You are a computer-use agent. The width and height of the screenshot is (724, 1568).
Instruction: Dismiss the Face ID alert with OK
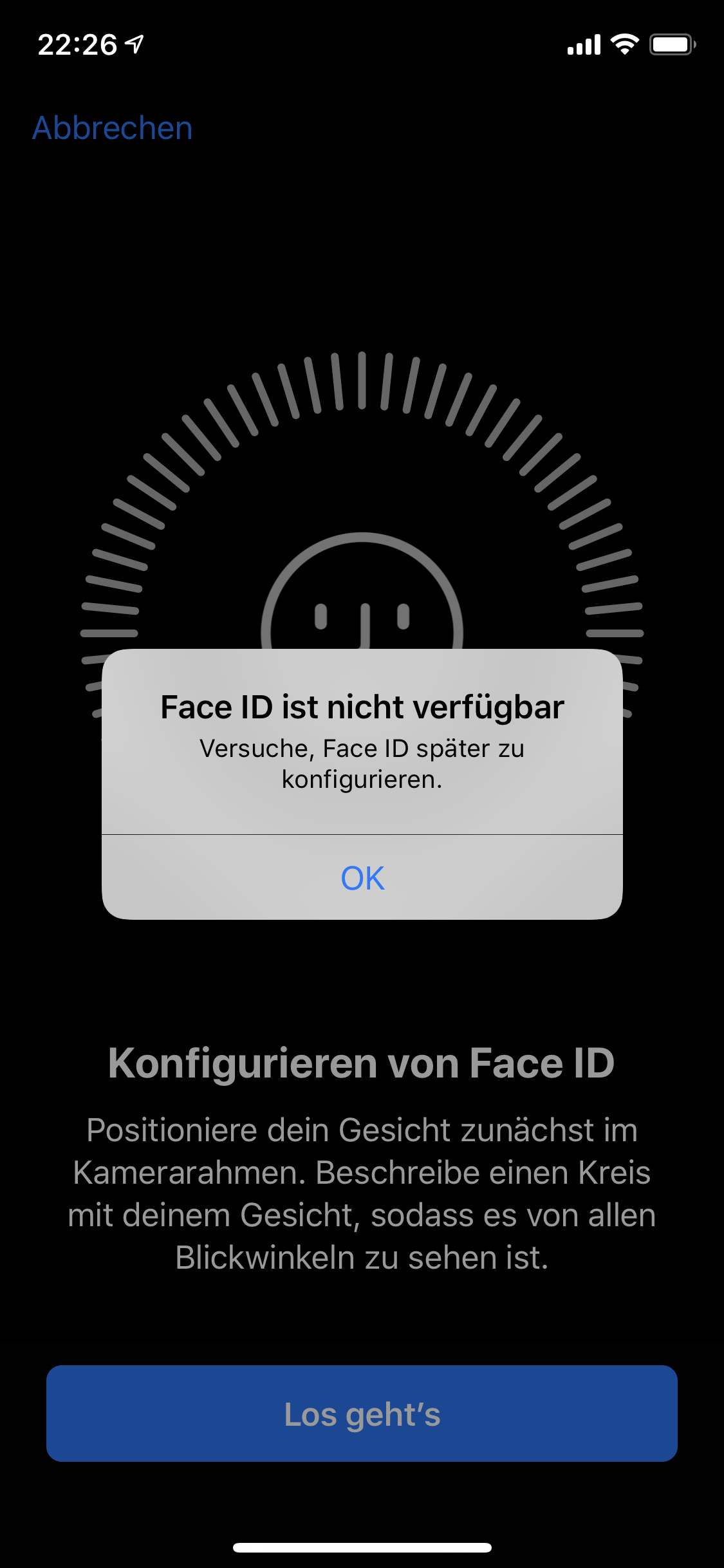pyautogui.click(x=362, y=878)
